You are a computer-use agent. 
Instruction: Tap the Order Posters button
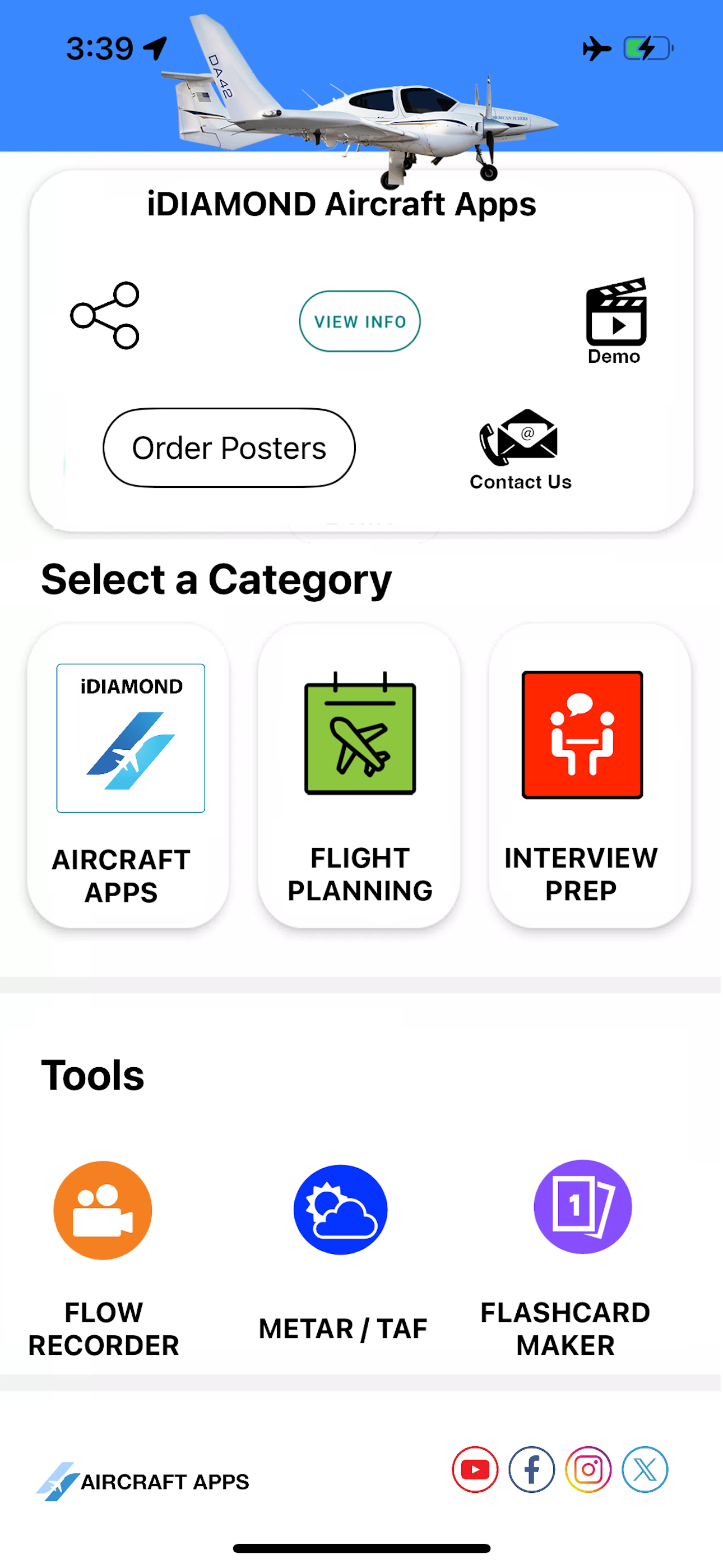229,448
